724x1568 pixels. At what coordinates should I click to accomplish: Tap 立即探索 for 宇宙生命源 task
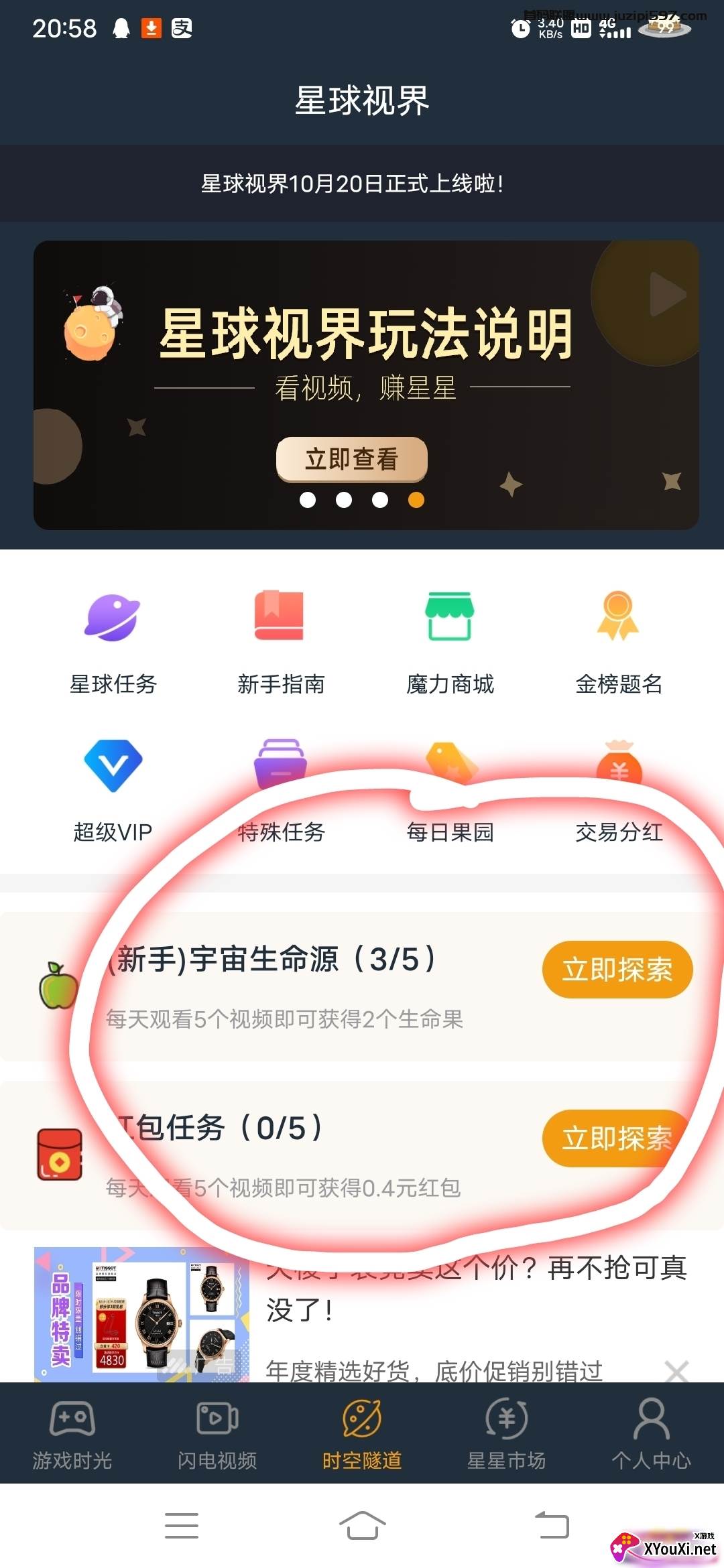coord(617,970)
